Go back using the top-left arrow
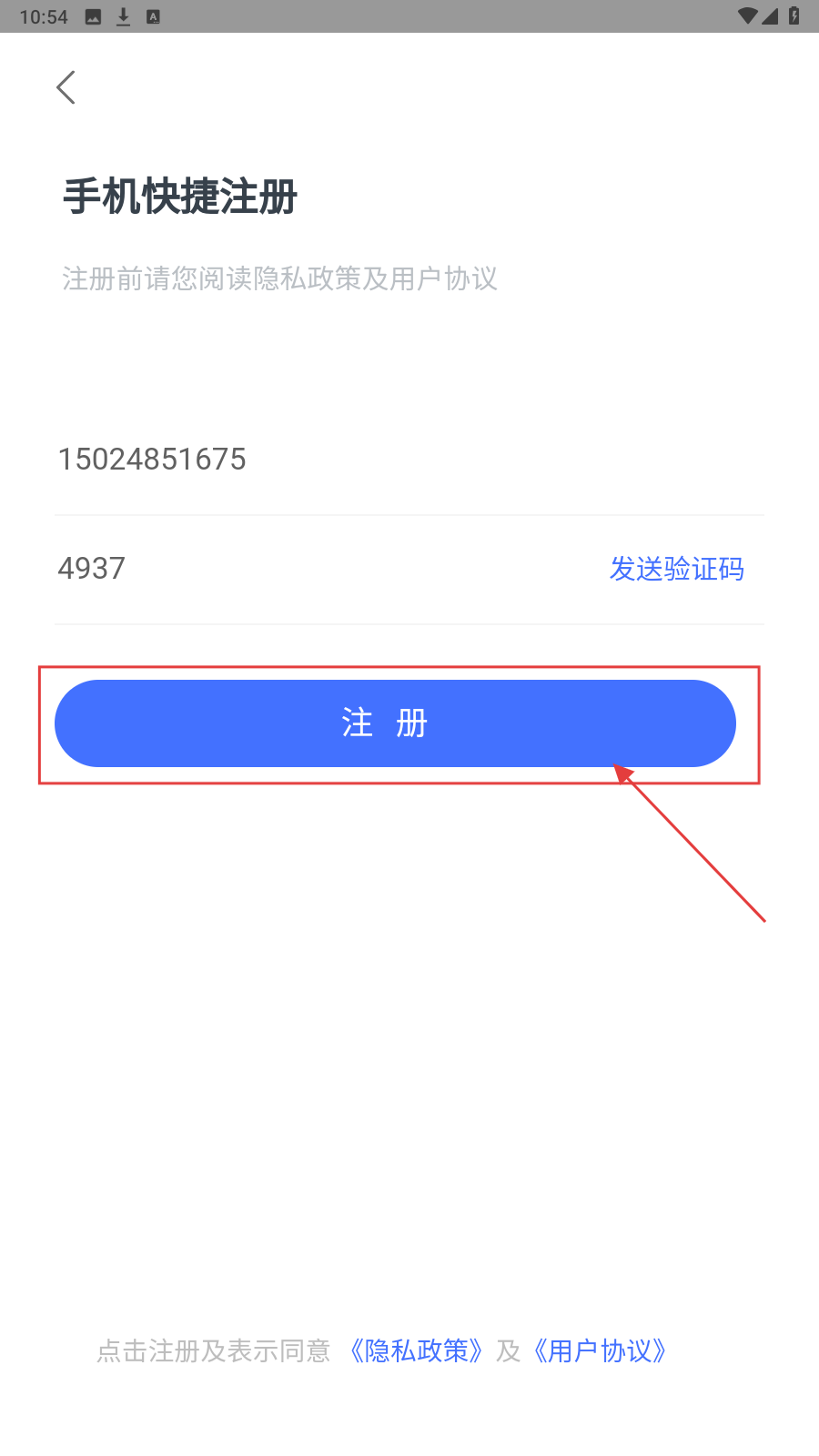This screenshot has width=819, height=1456. (x=66, y=87)
